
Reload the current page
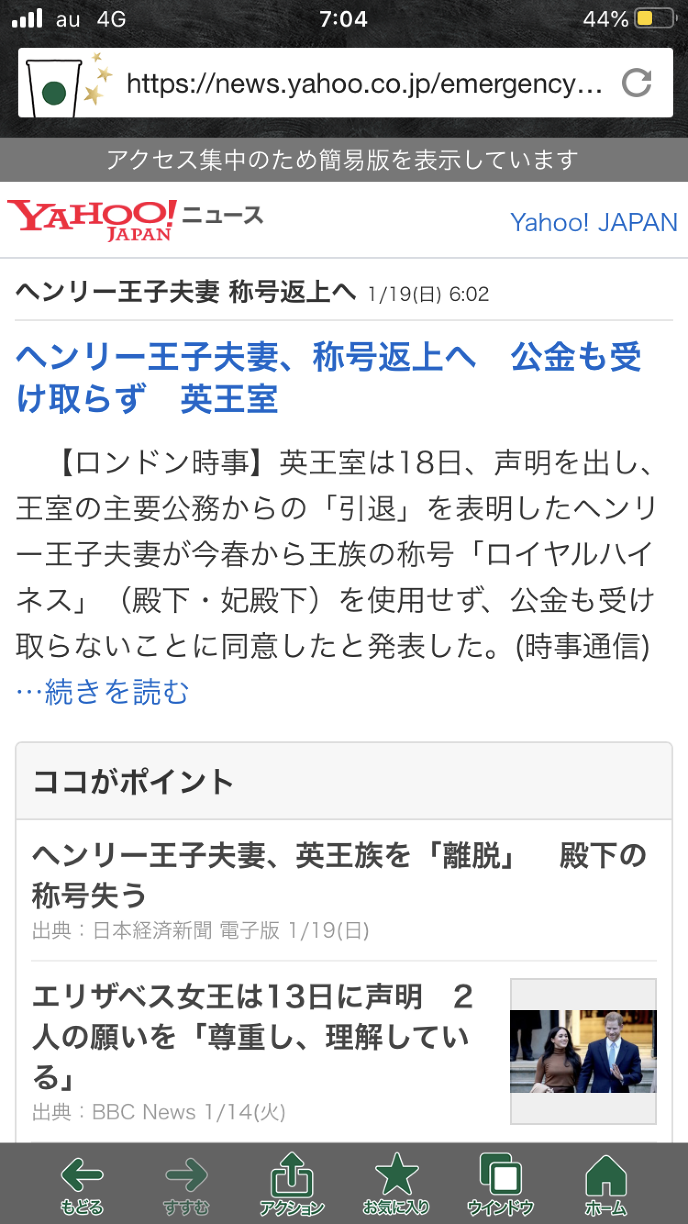point(637,83)
